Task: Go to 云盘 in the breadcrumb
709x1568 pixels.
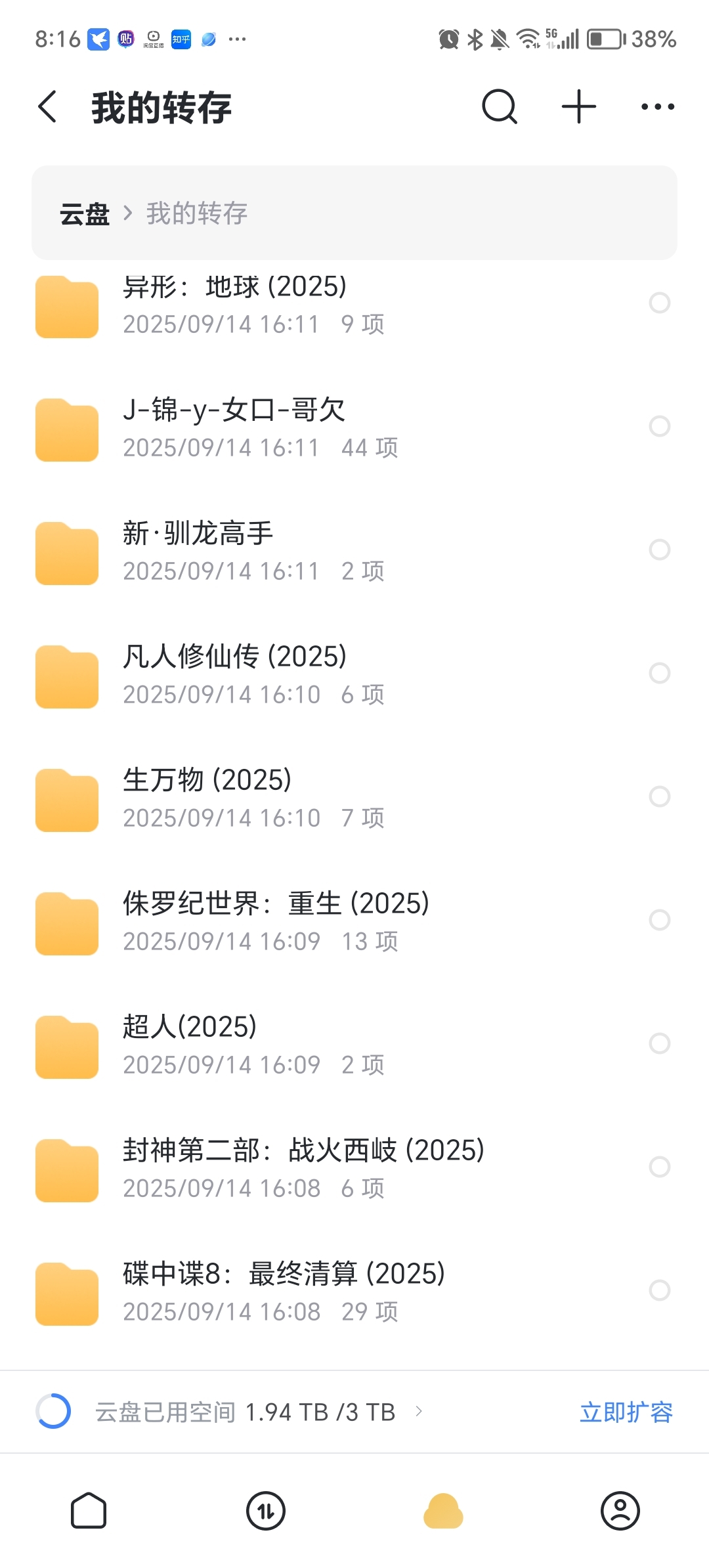Action: (x=85, y=214)
